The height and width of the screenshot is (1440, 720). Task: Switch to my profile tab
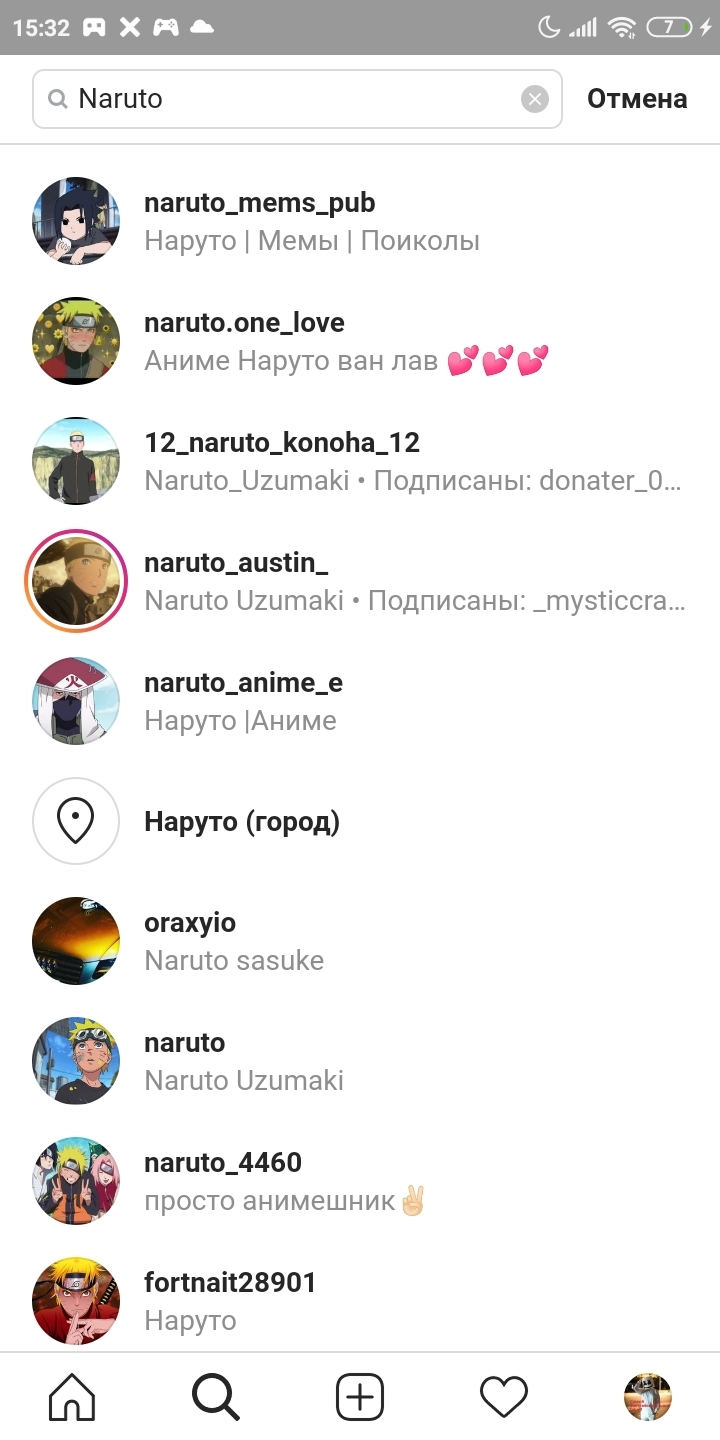pyautogui.click(x=648, y=1396)
